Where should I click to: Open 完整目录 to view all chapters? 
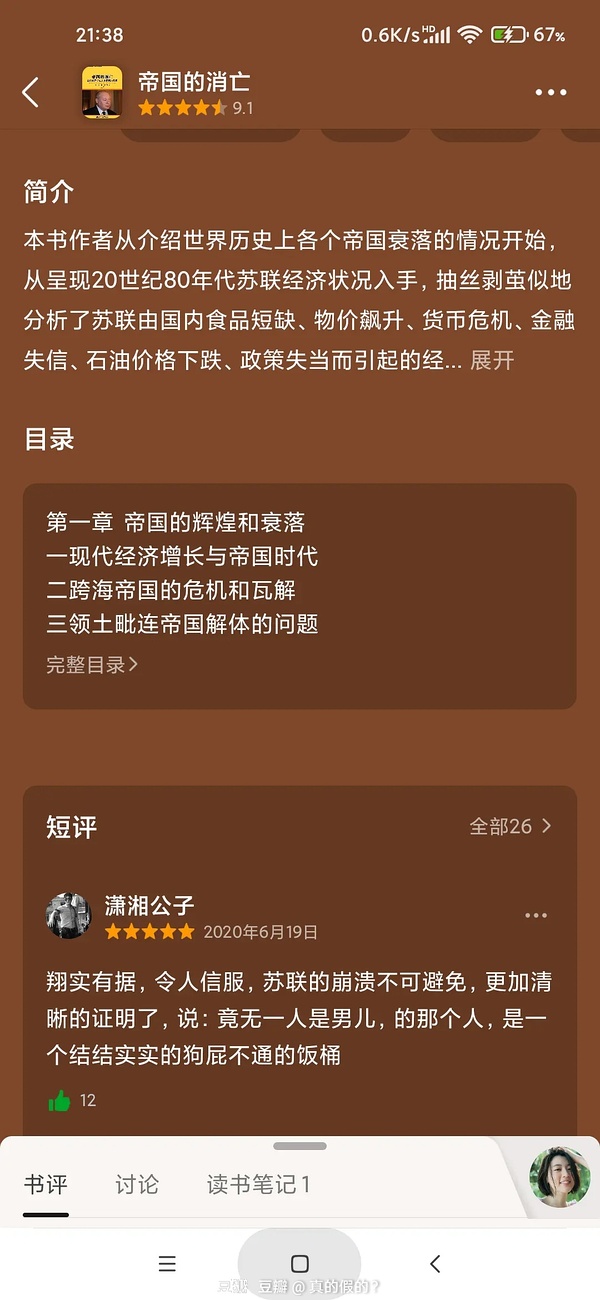(x=92, y=664)
